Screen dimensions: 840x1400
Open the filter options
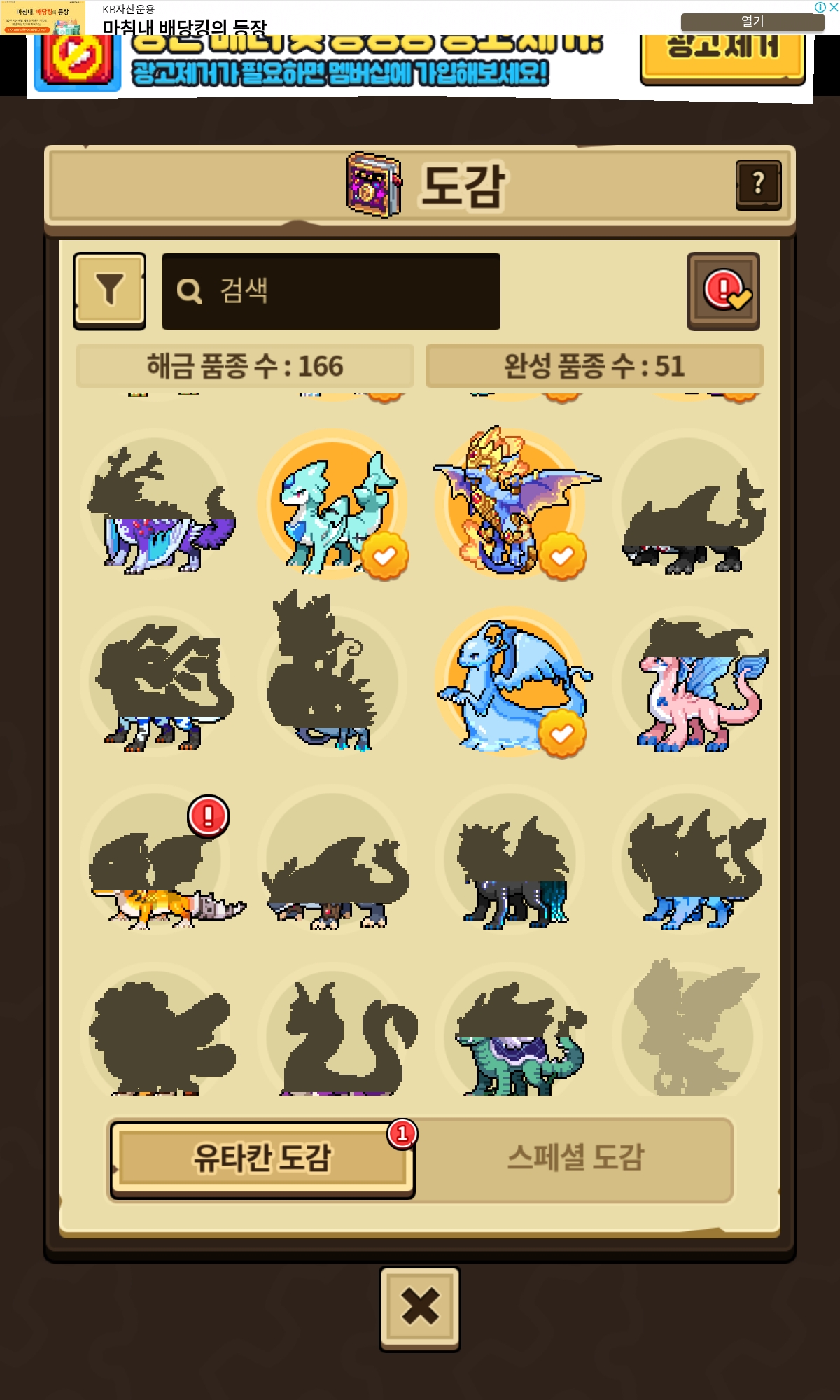coord(110,290)
